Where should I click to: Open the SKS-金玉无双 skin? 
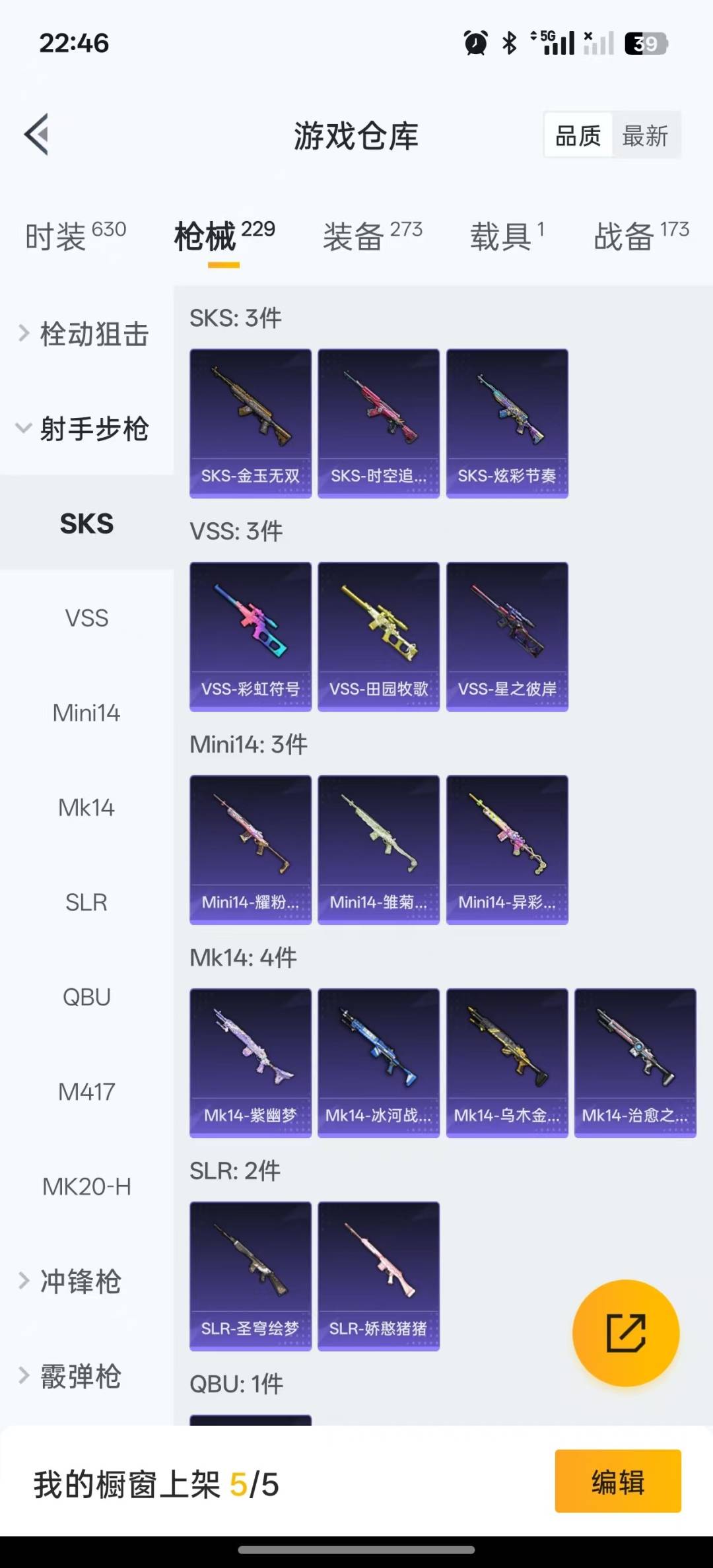tap(250, 423)
